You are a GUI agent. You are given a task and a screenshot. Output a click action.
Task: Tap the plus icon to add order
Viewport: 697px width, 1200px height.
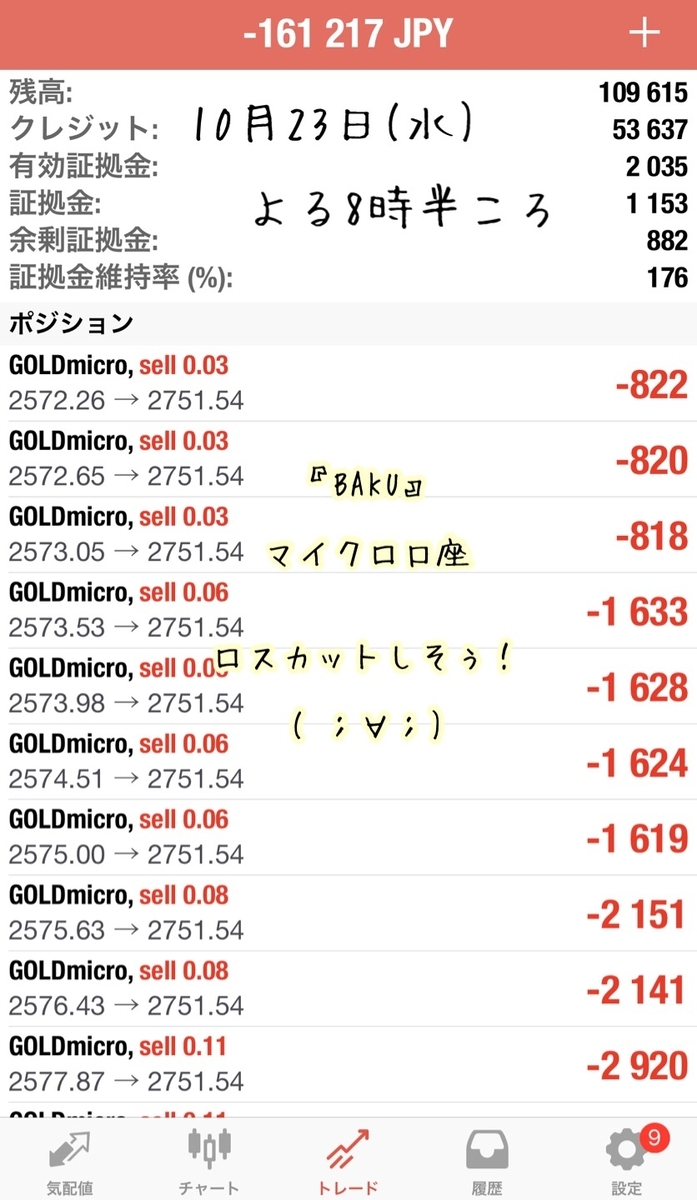click(x=644, y=33)
